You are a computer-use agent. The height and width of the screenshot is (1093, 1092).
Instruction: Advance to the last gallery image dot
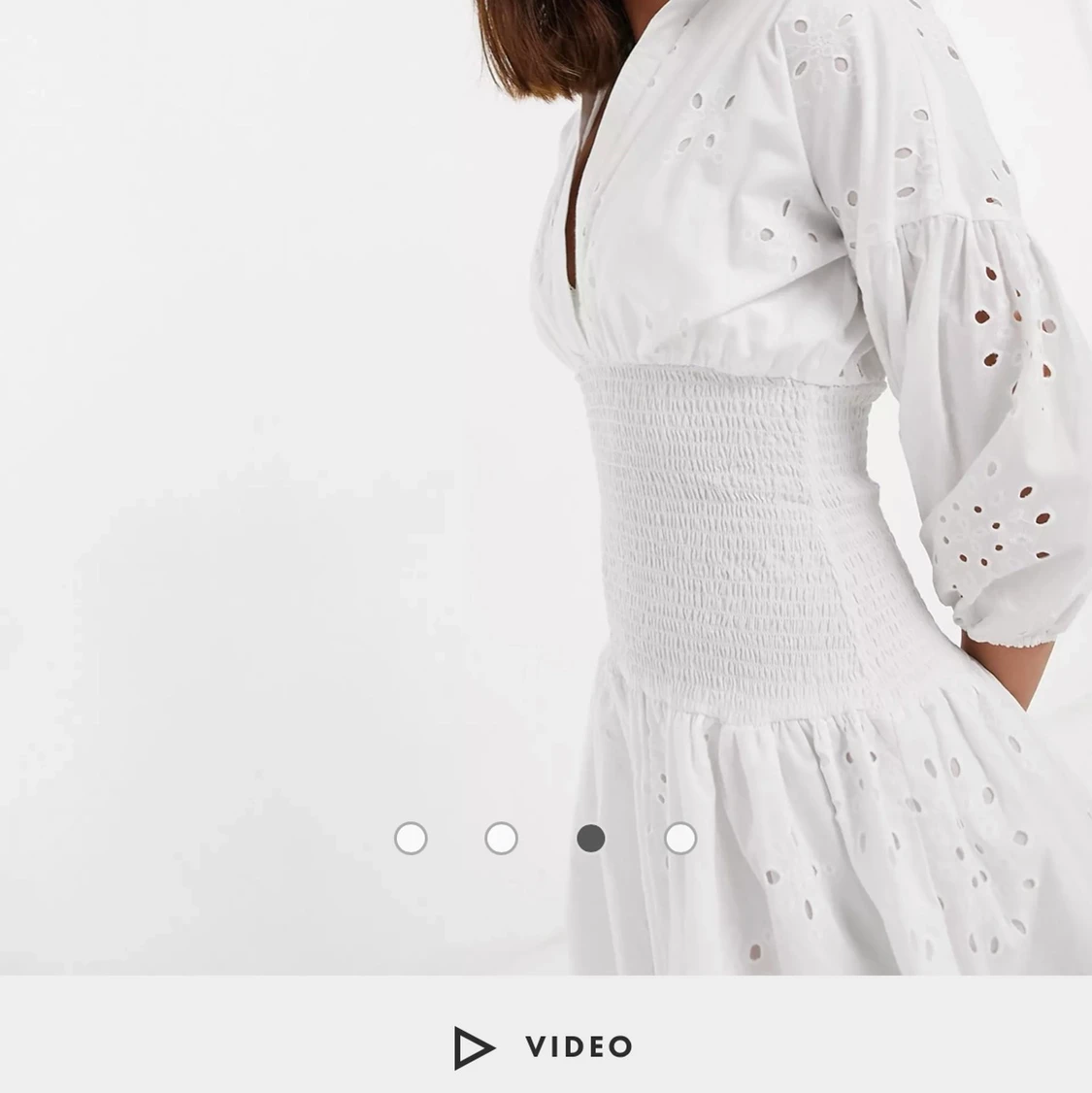(x=679, y=837)
